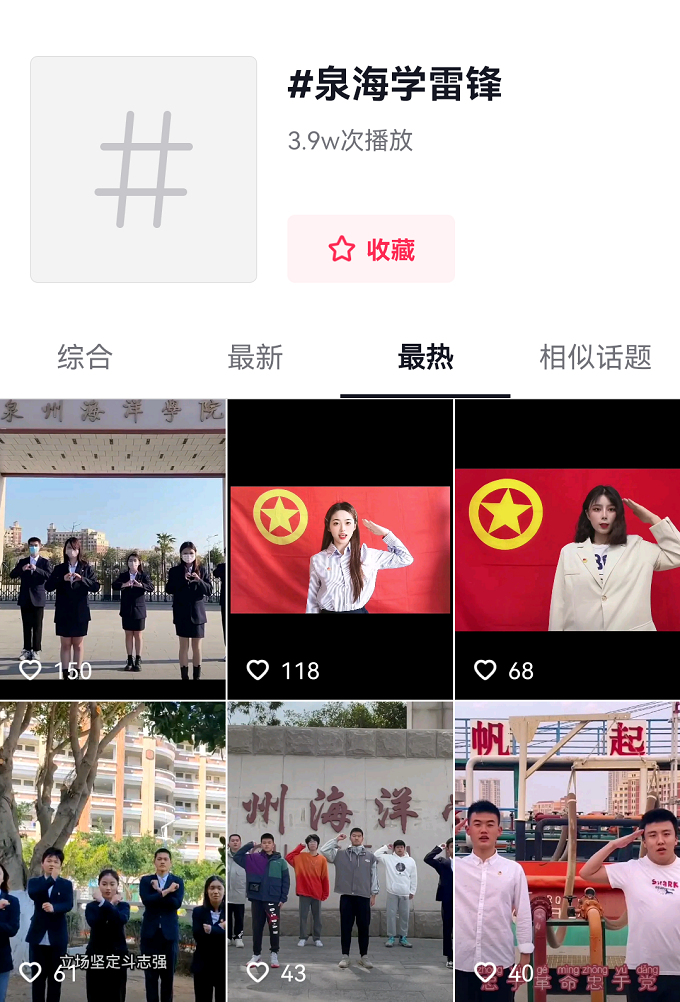680x1002 pixels.
Task: Switch to the 最新 tab
Action: click(x=255, y=357)
